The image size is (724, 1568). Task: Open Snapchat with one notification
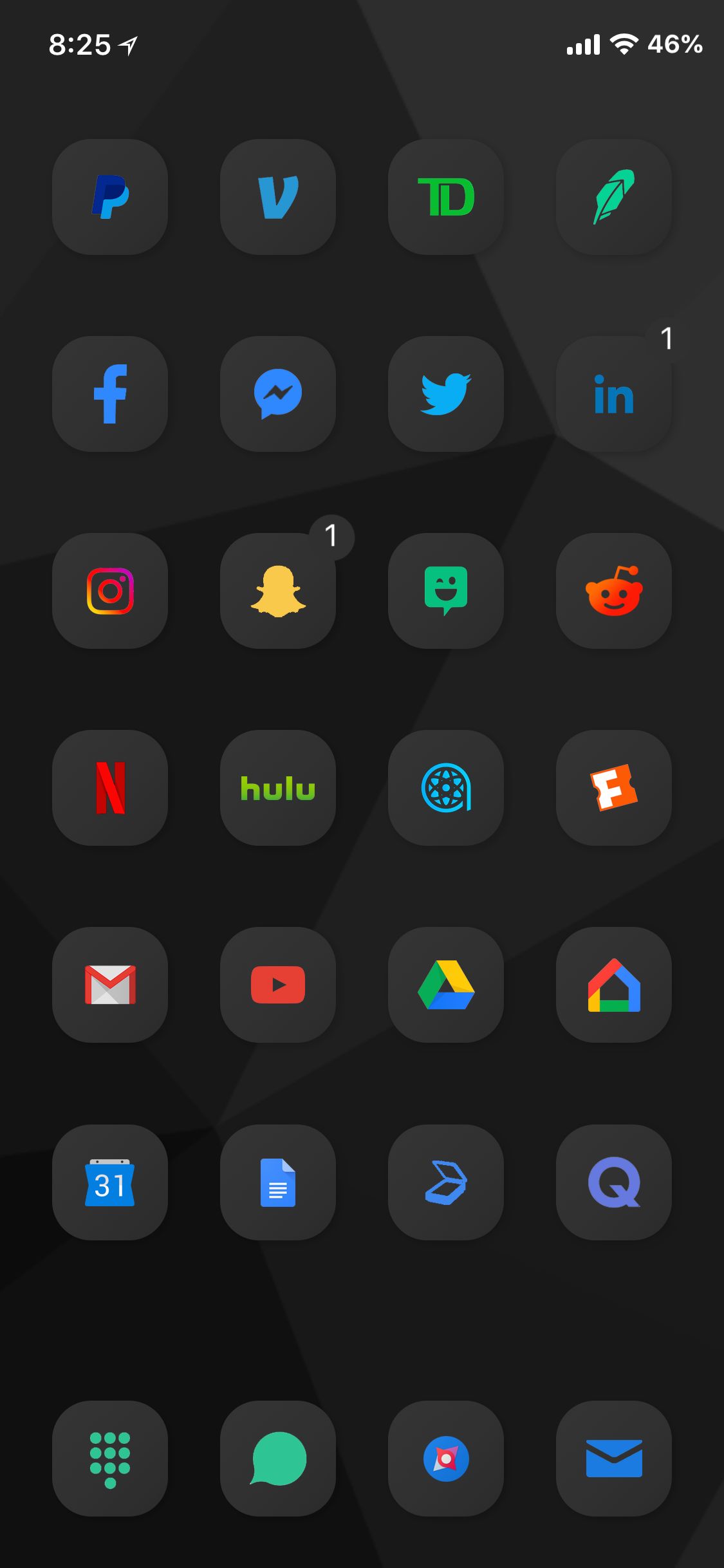(x=278, y=591)
